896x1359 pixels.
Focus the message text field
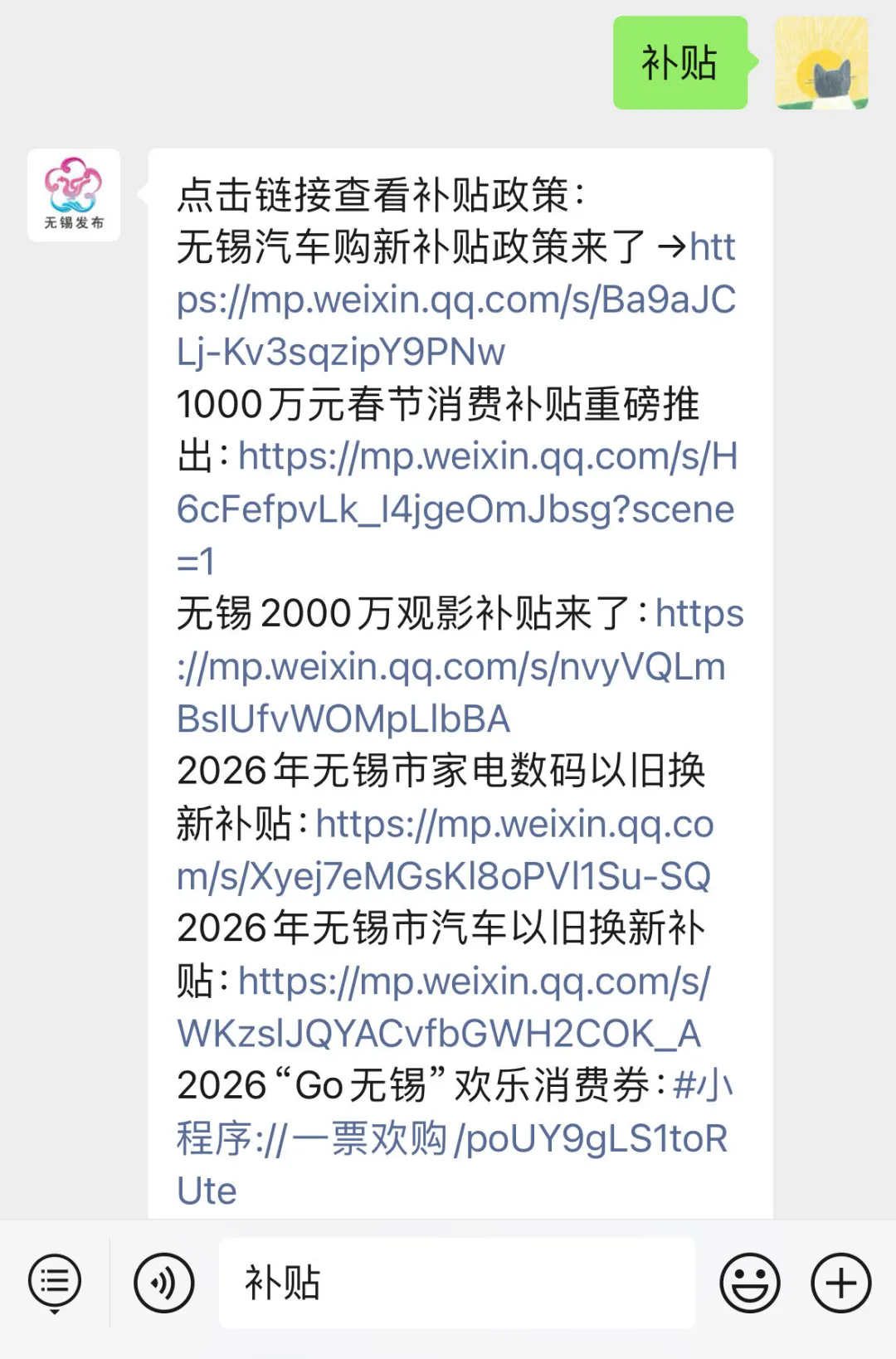click(456, 1283)
